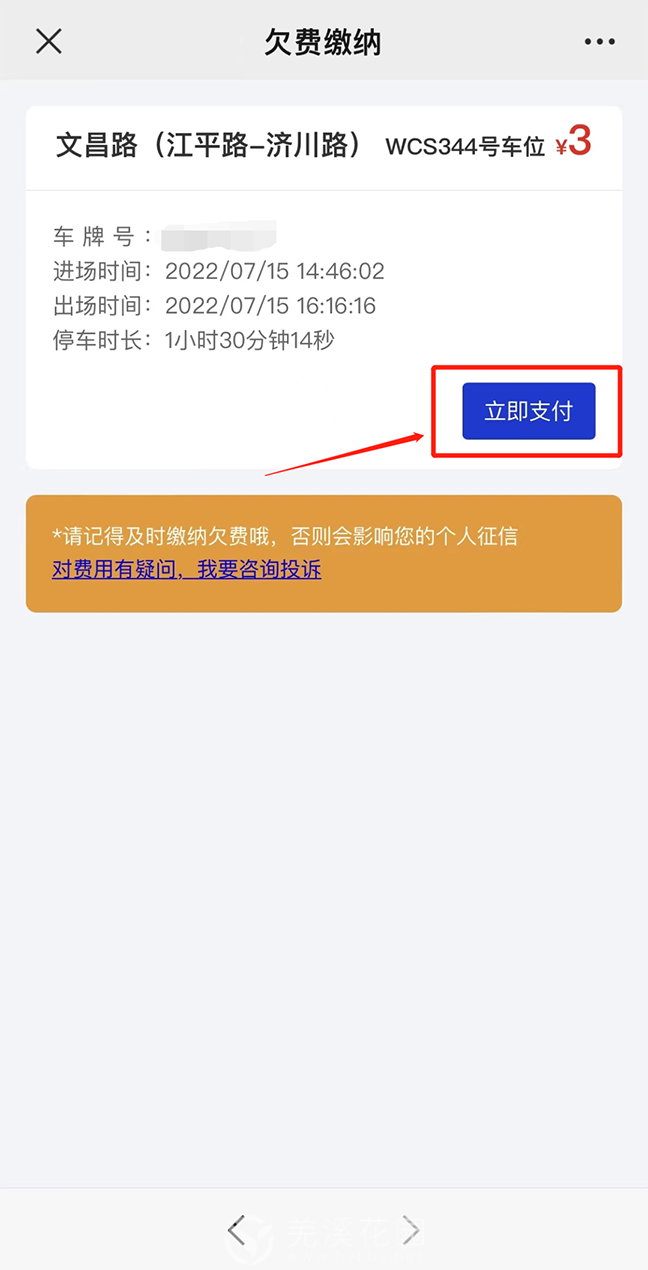Tap 立即支付 to pay now
648x1270 pixels.
(x=528, y=411)
